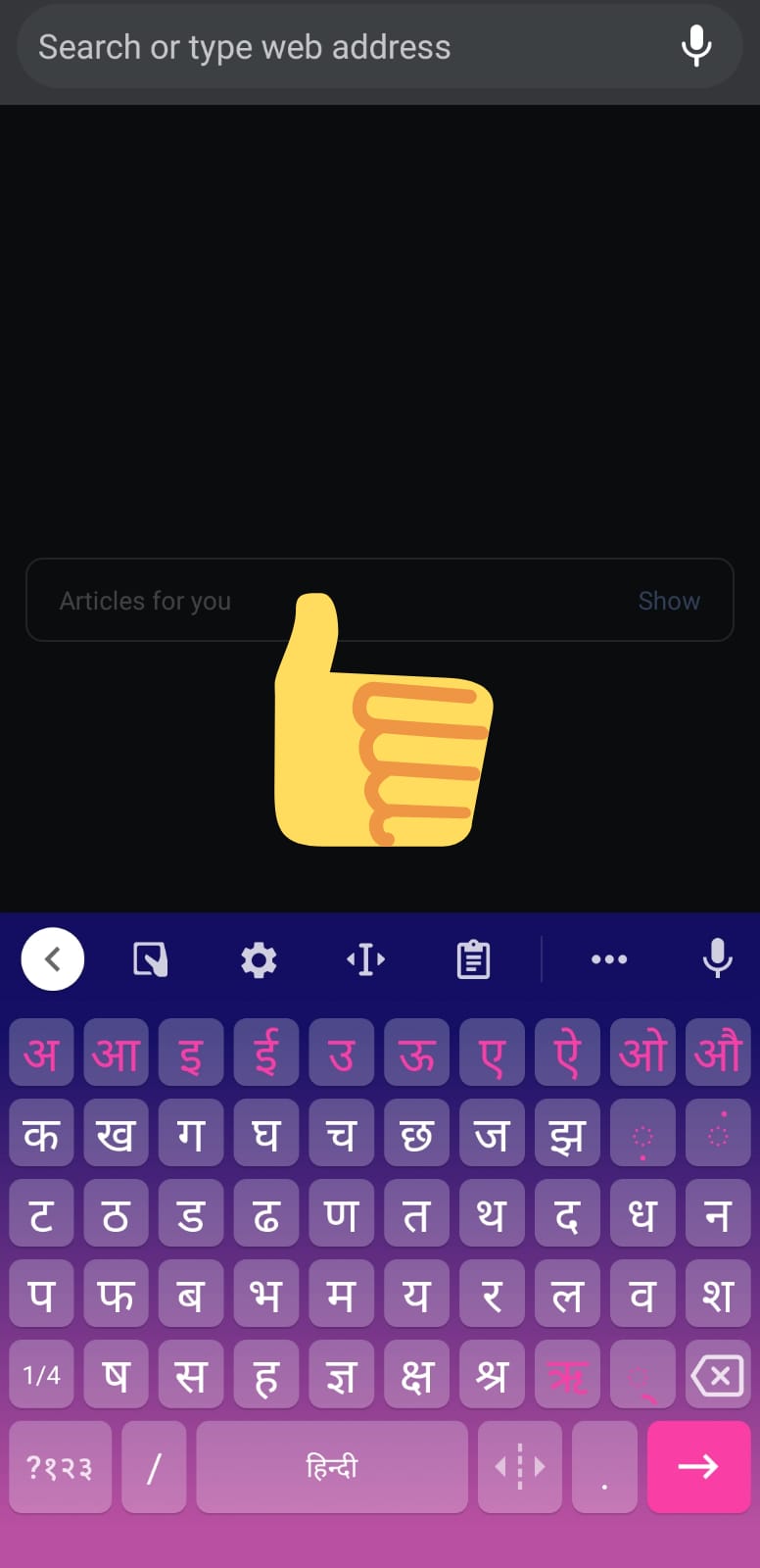The height and width of the screenshot is (1568, 760).
Task: Type the Hindi letter क
Action: pos(41,1133)
